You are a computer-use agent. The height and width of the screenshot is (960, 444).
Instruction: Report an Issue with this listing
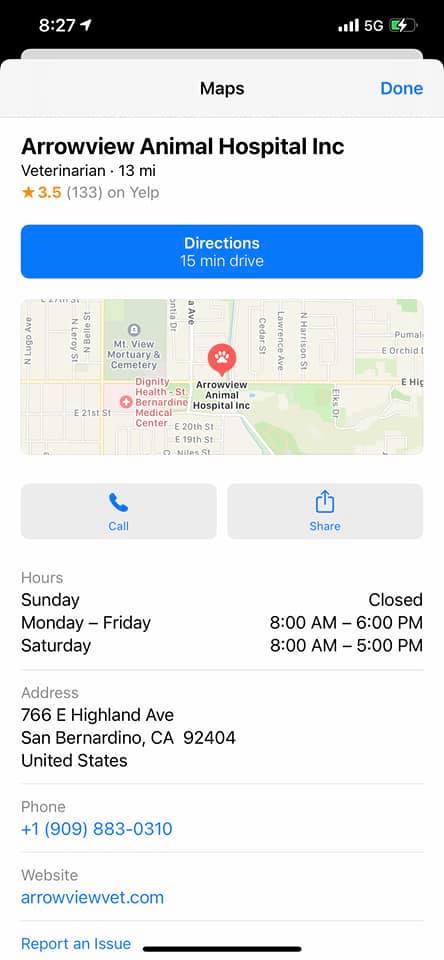coord(76,943)
